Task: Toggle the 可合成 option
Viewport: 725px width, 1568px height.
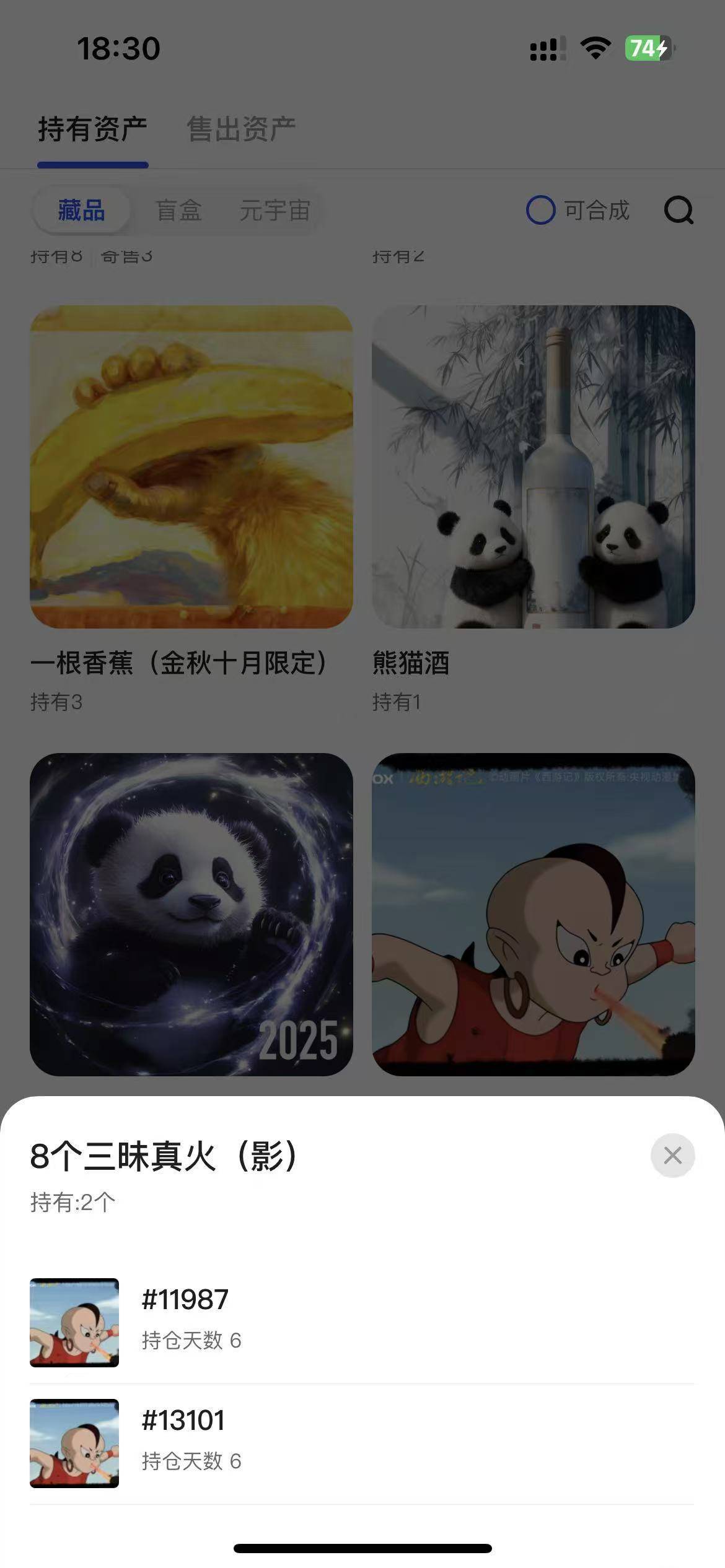Action: click(x=578, y=211)
